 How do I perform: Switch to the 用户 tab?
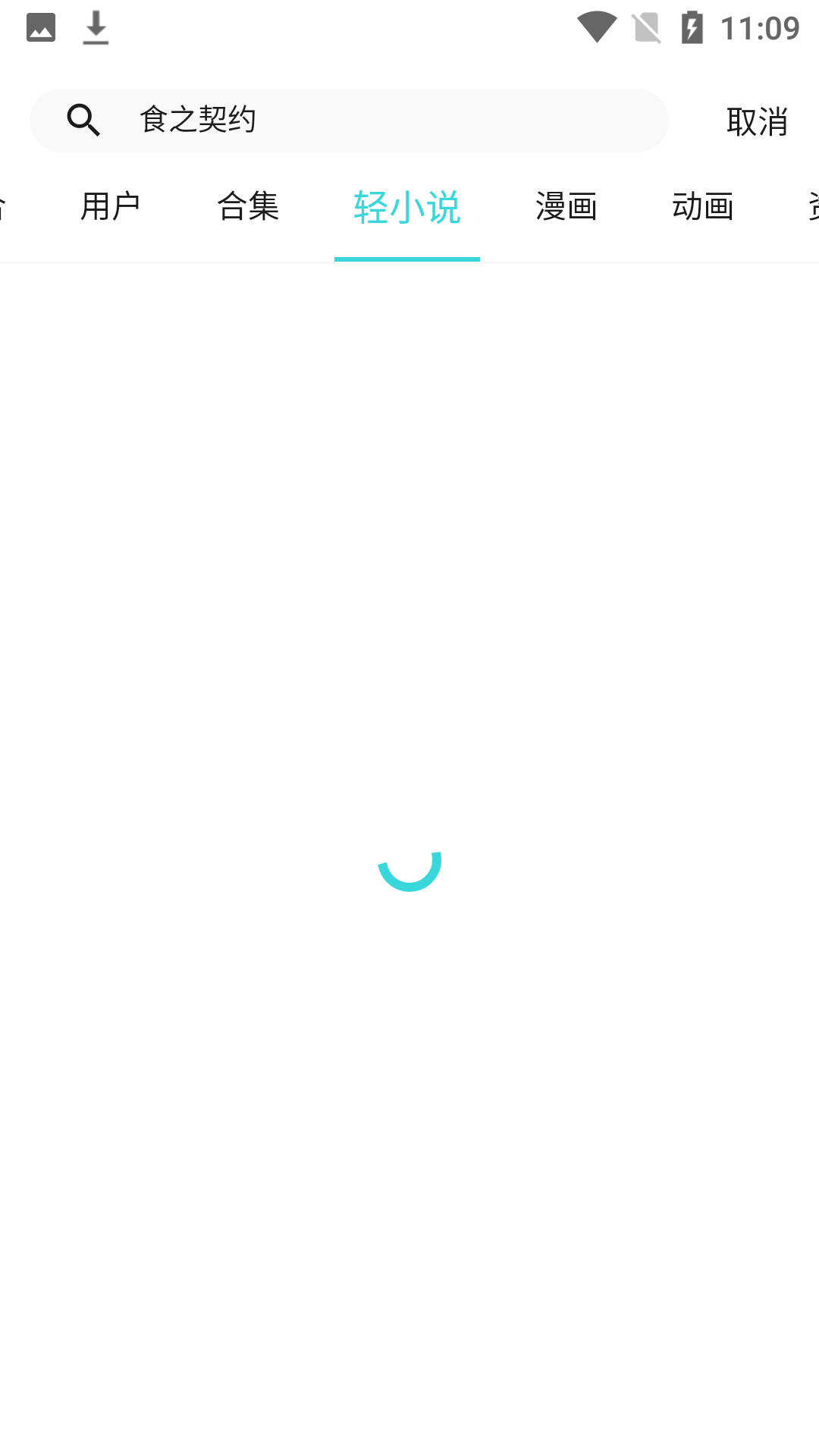111,206
